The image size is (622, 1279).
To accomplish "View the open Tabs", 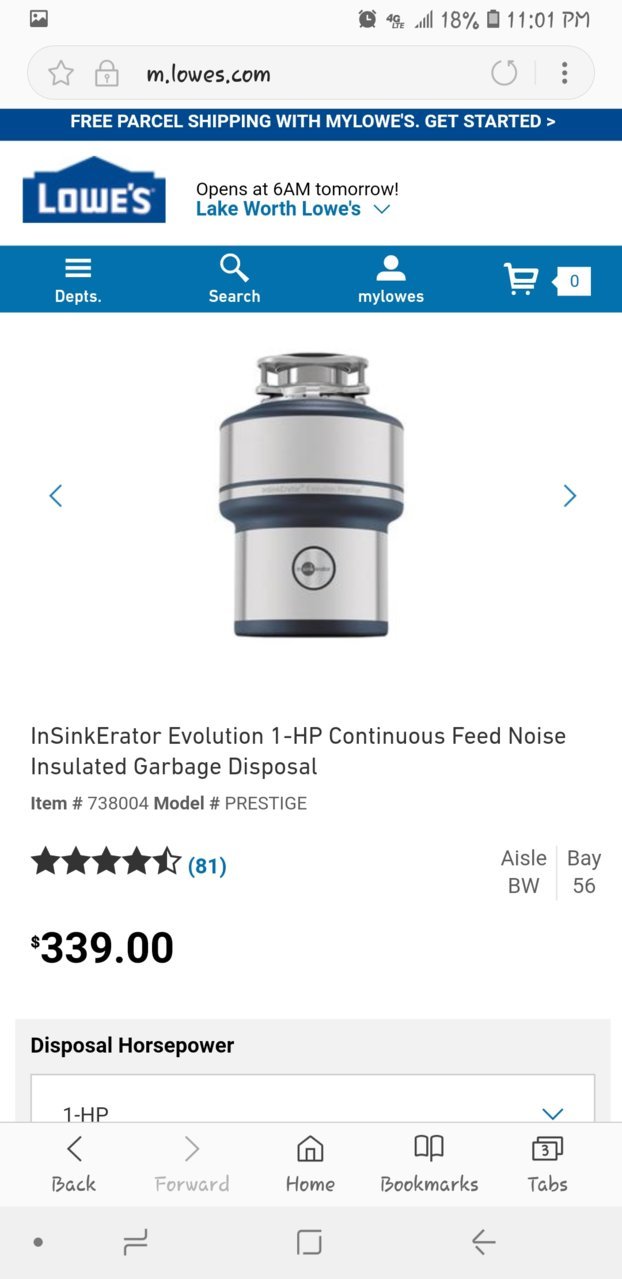I will 547,1164.
